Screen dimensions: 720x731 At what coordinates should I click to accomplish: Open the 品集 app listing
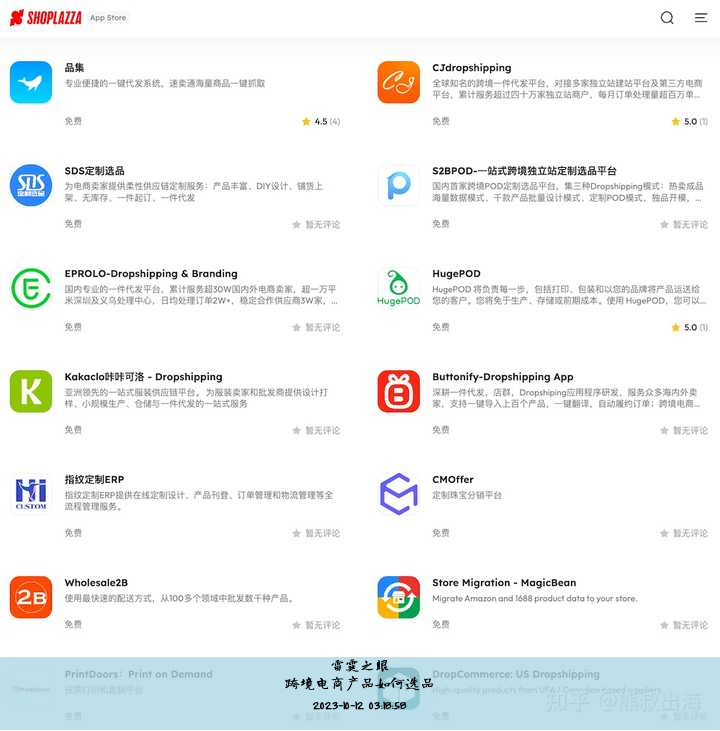[x=75, y=68]
